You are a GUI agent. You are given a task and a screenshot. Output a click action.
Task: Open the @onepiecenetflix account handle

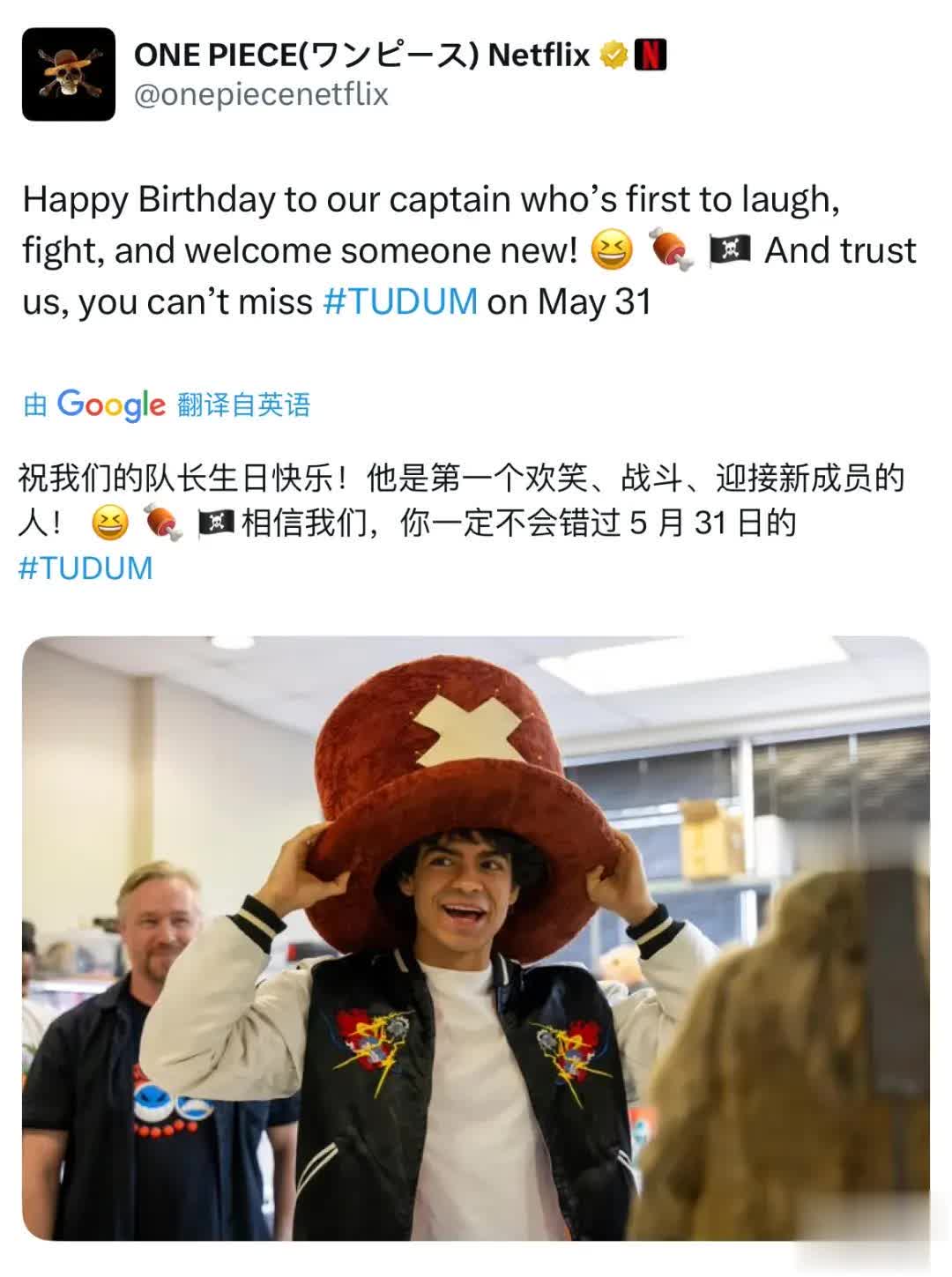[261, 94]
